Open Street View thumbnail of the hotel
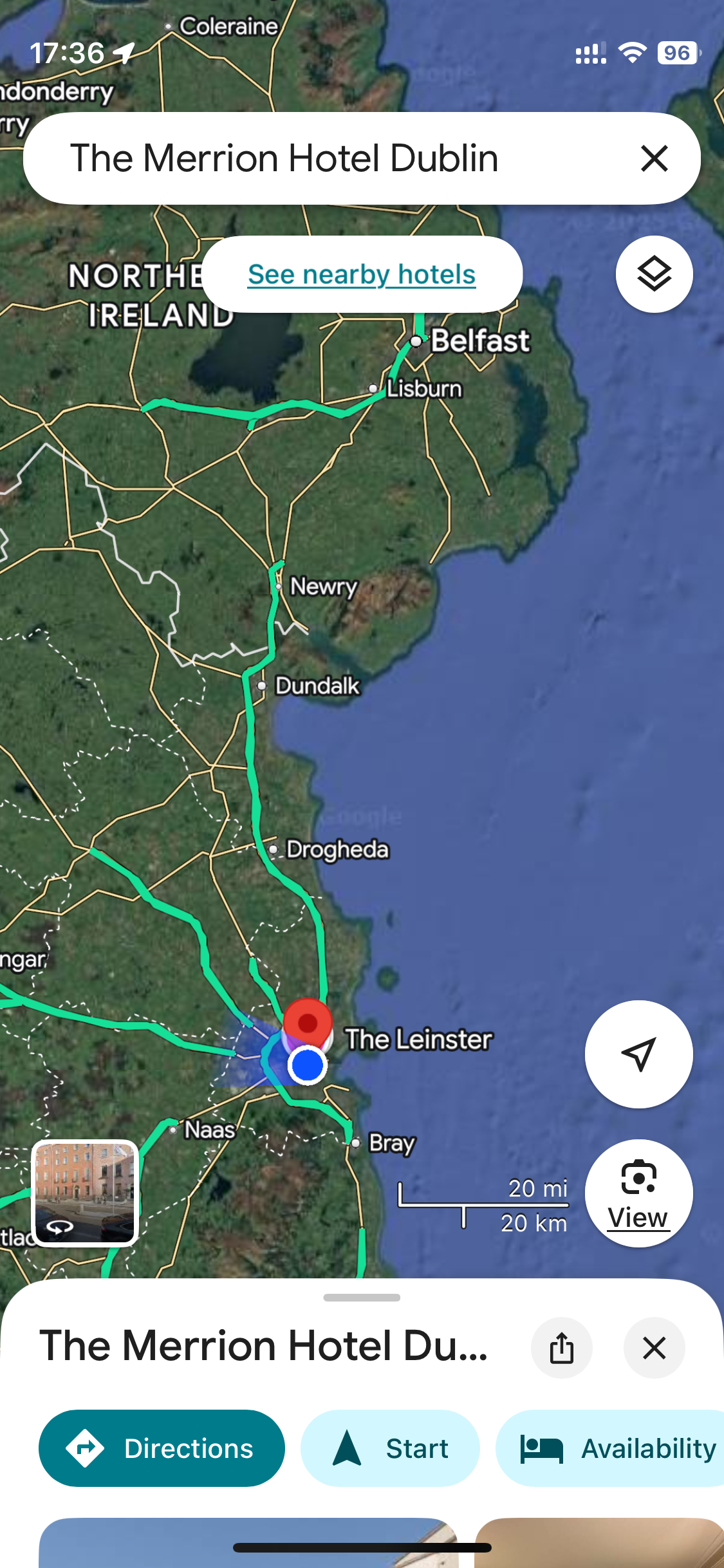Image resolution: width=724 pixels, height=1568 pixels. tap(85, 1193)
